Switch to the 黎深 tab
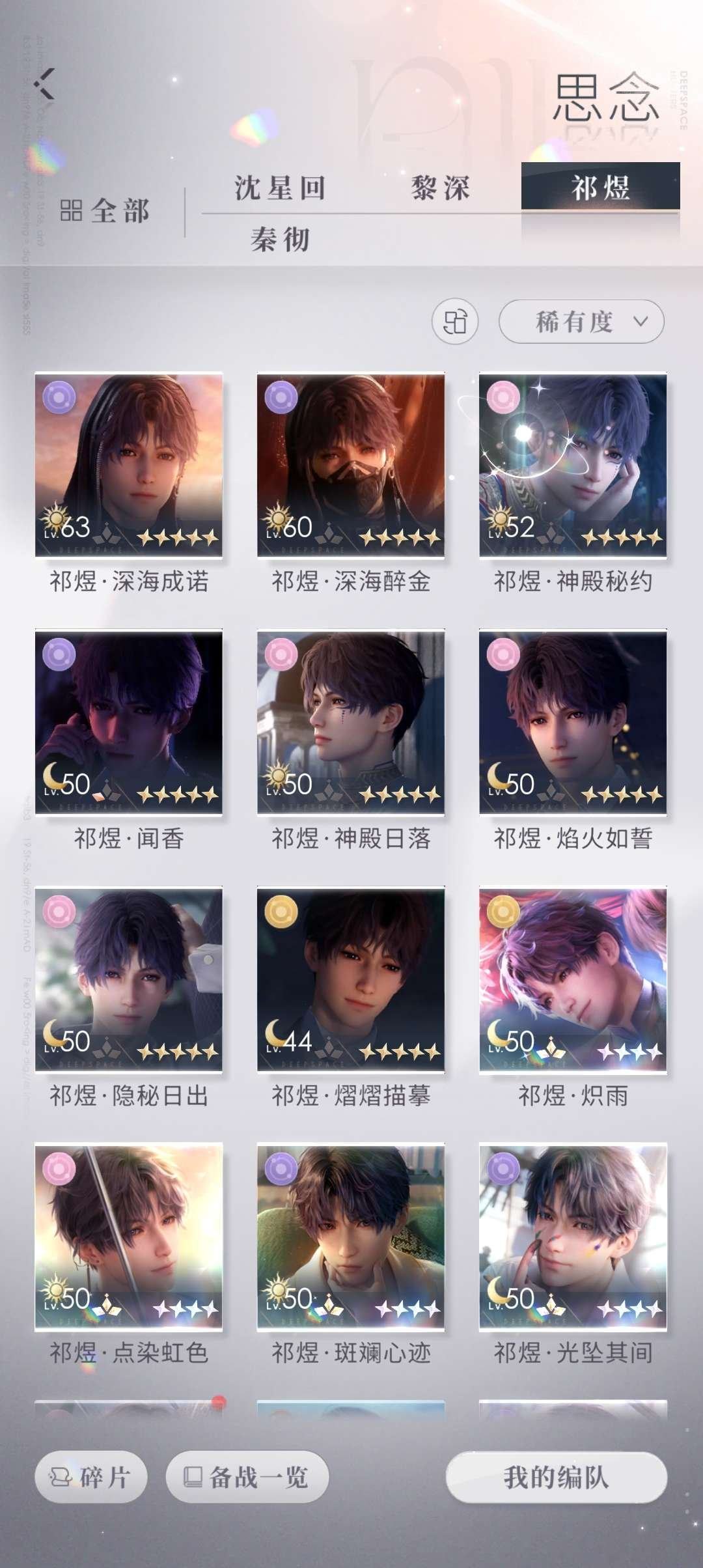The height and width of the screenshot is (1568, 703). point(441,188)
